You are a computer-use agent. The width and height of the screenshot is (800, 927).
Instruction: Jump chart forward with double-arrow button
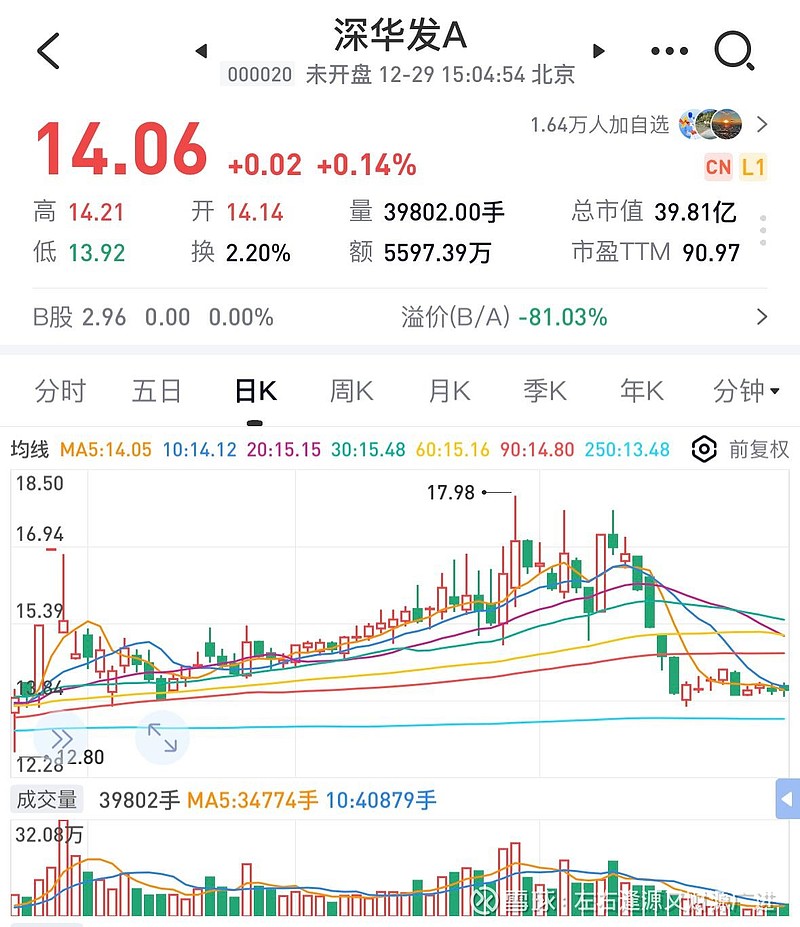(x=61, y=738)
